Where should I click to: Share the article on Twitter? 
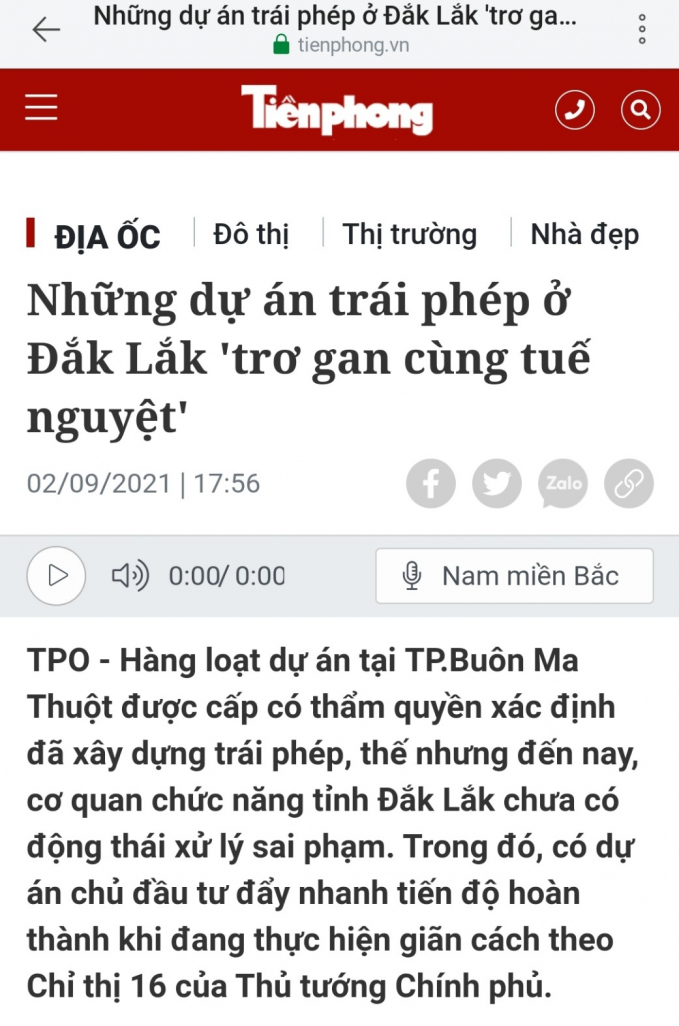pyautogui.click(x=496, y=485)
